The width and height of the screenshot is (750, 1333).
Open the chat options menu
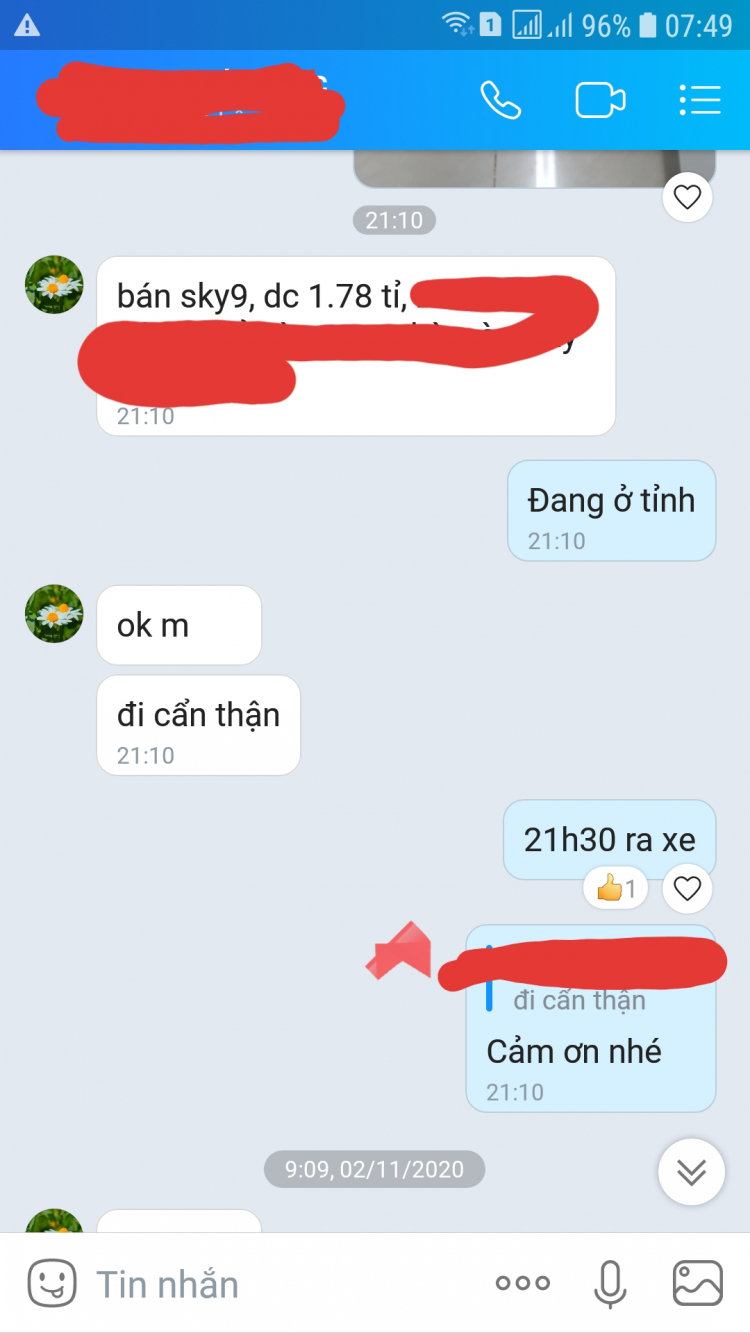click(x=699, y=100)
